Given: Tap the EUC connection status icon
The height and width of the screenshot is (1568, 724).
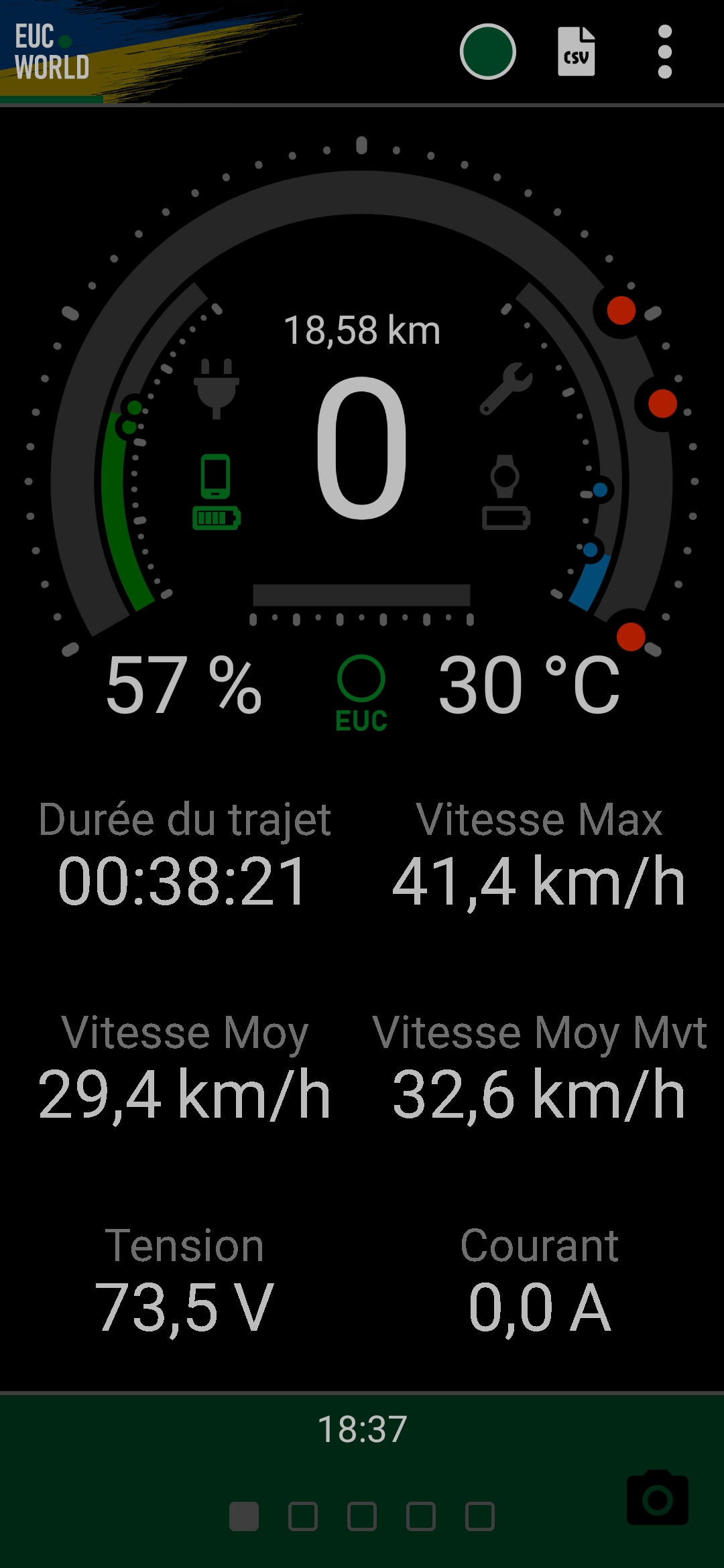Looking at the screenshot, I should coord(361,694).
